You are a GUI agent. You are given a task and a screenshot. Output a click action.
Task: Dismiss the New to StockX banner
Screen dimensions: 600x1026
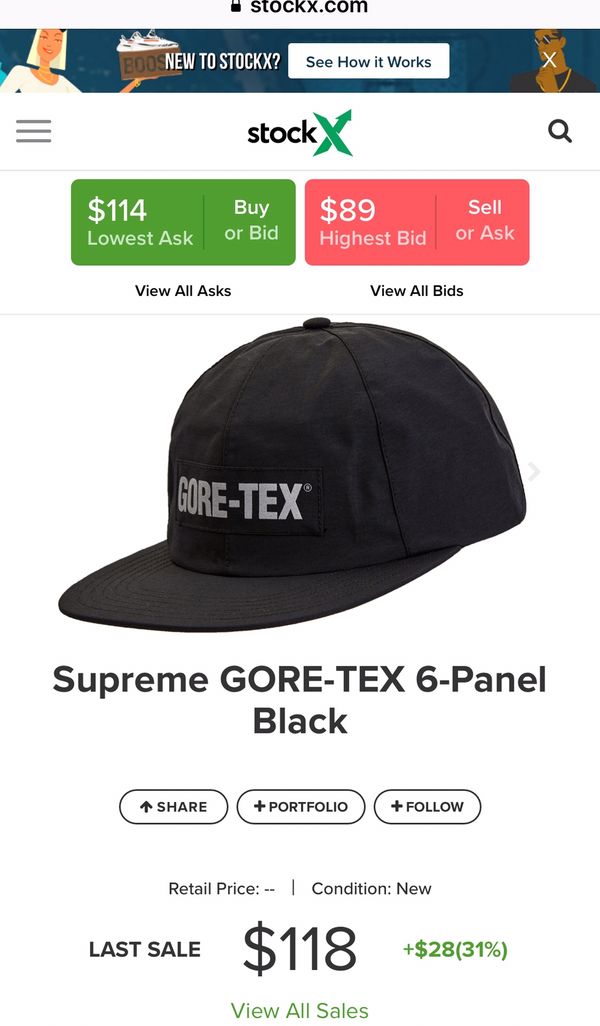coord(549,60)
